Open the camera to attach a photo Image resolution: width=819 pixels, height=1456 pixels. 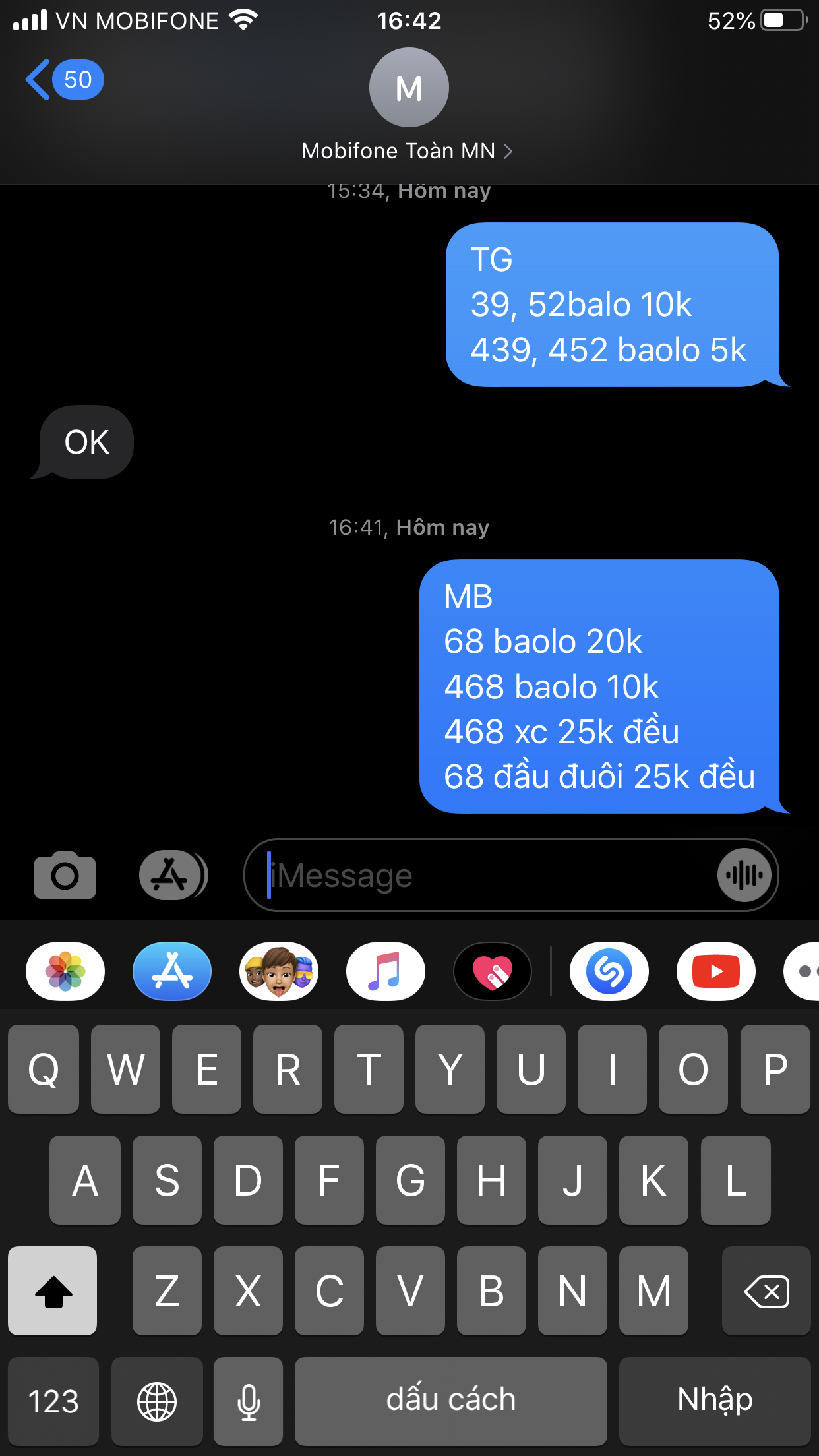(65, 875)
